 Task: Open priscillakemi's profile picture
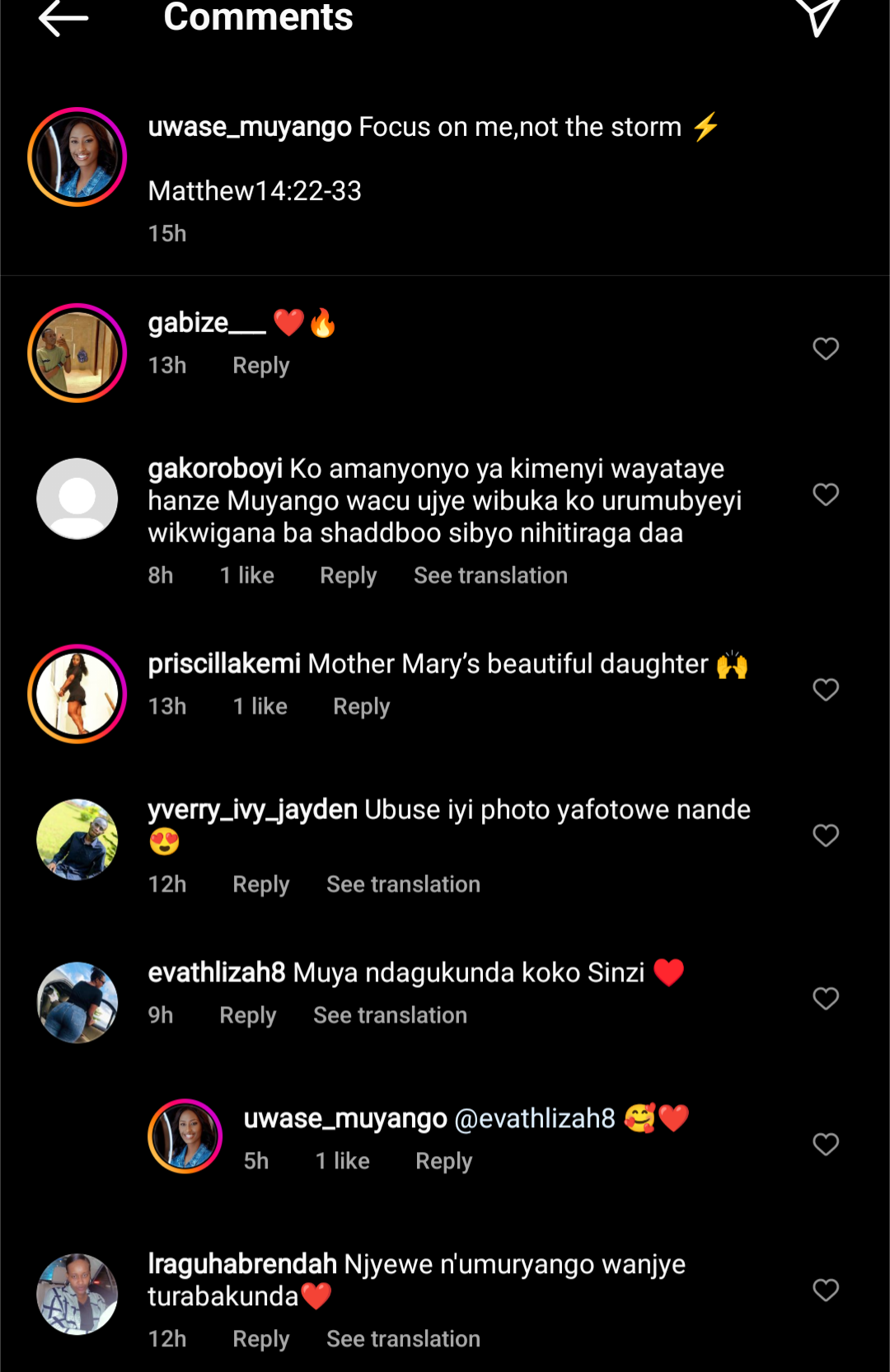click(x=77, y=694)
